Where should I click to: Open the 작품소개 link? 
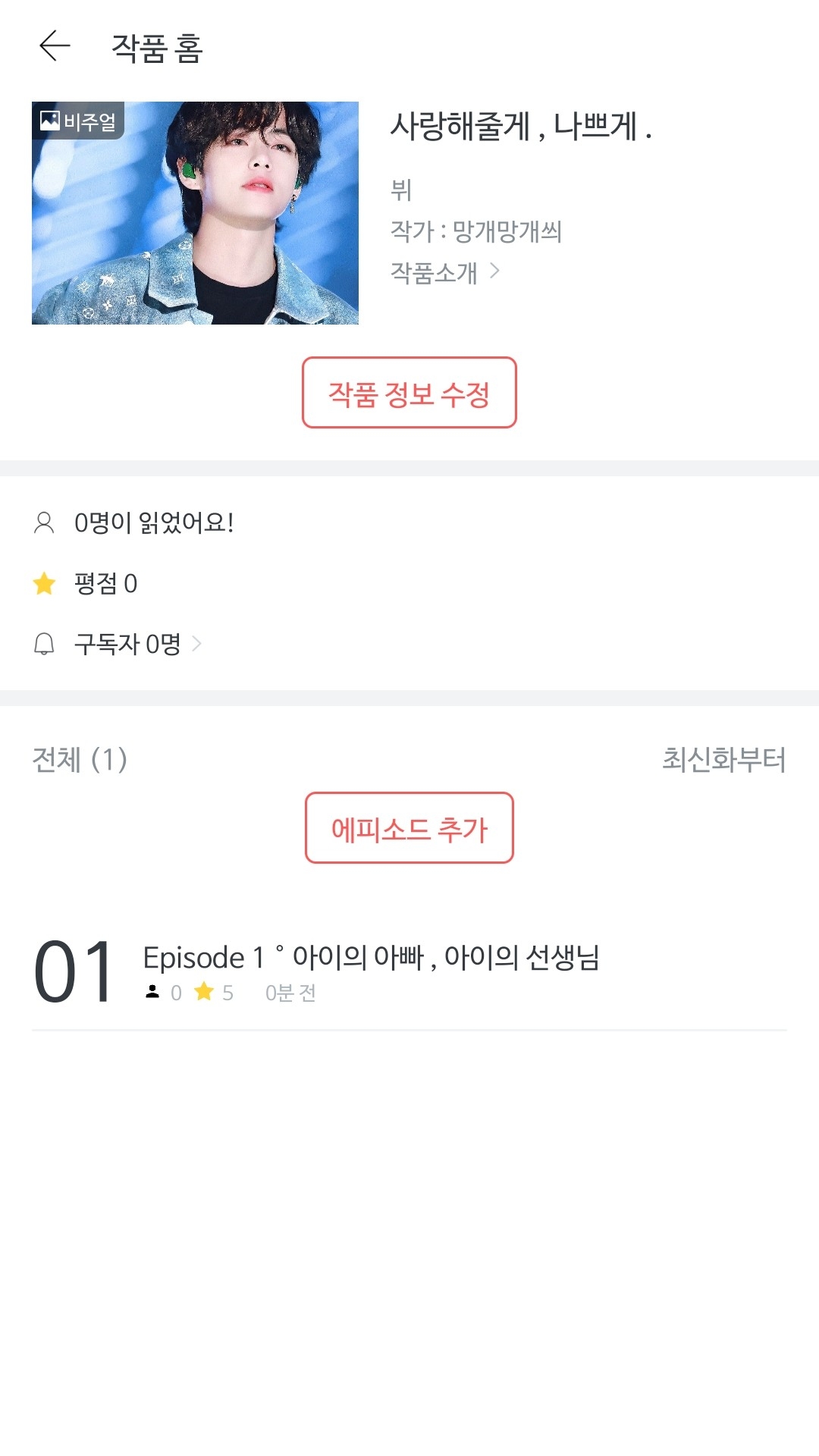(445, 271)
